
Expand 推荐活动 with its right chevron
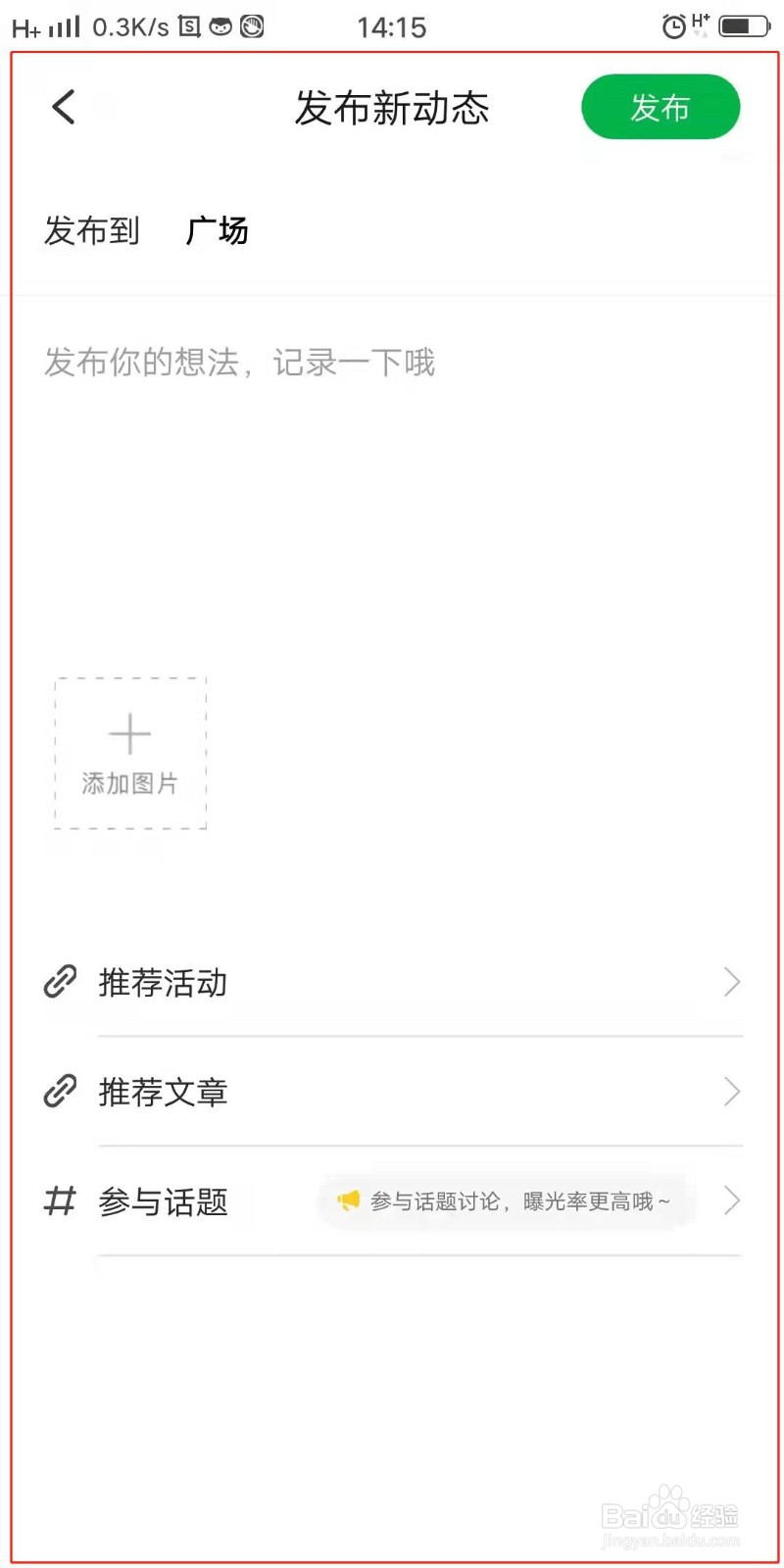(731, 983)
